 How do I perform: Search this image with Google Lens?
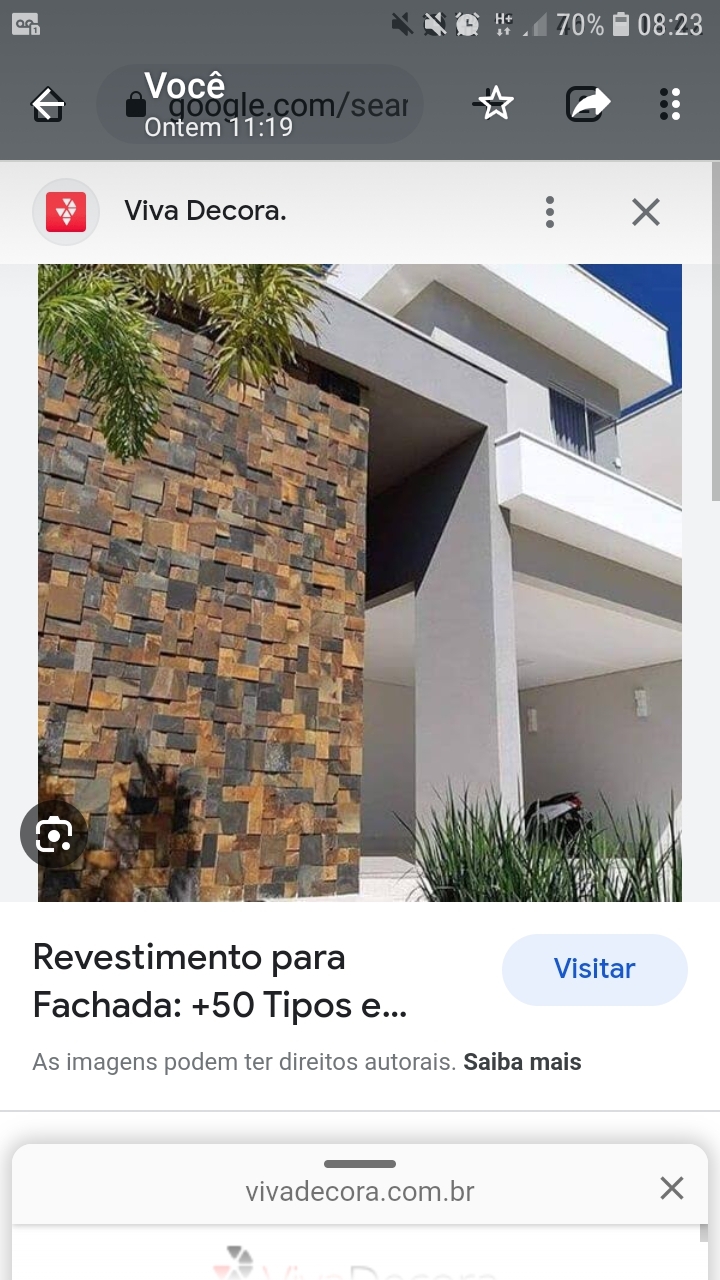click(54, 834)
